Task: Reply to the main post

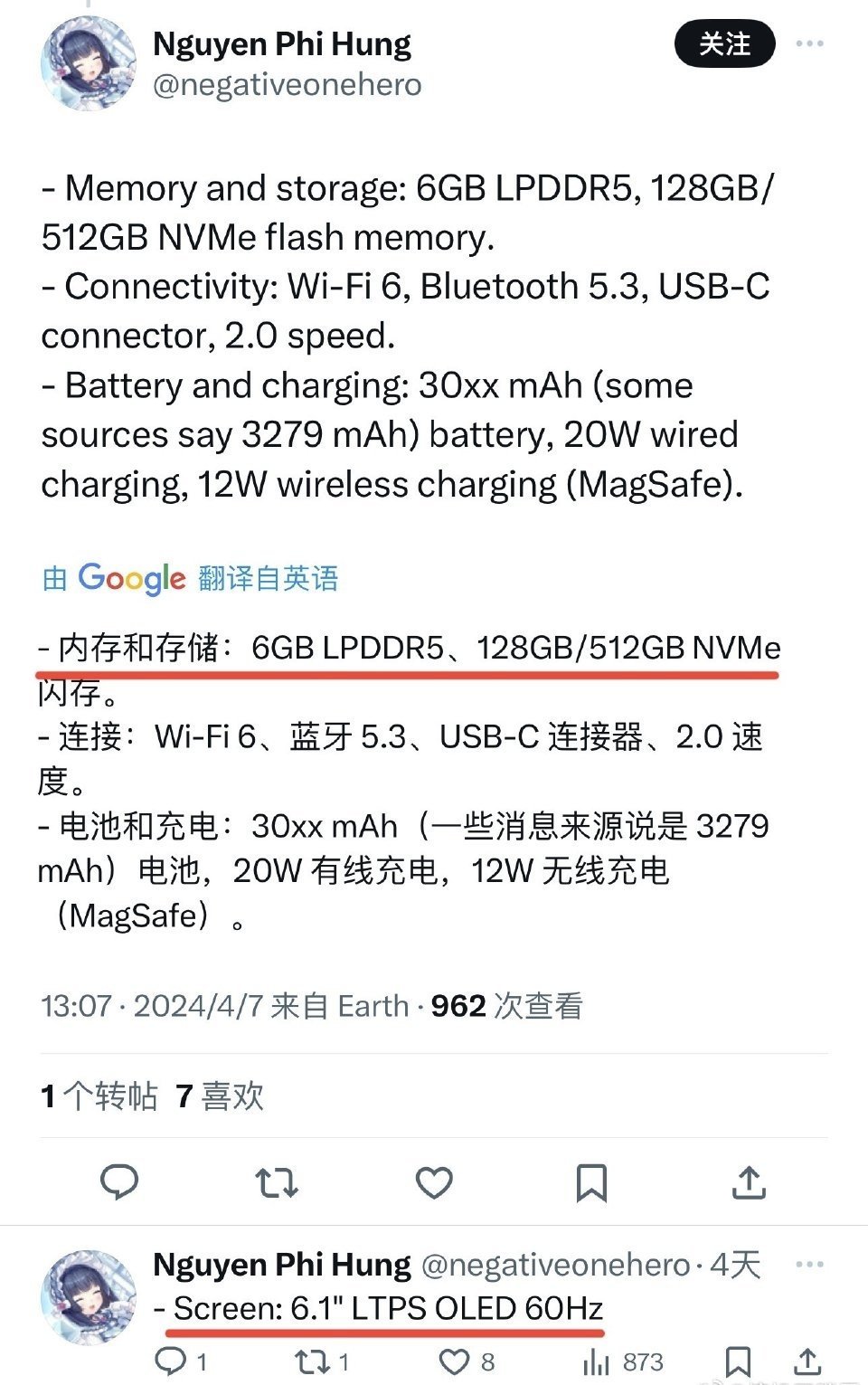Action: [118, 1181]
